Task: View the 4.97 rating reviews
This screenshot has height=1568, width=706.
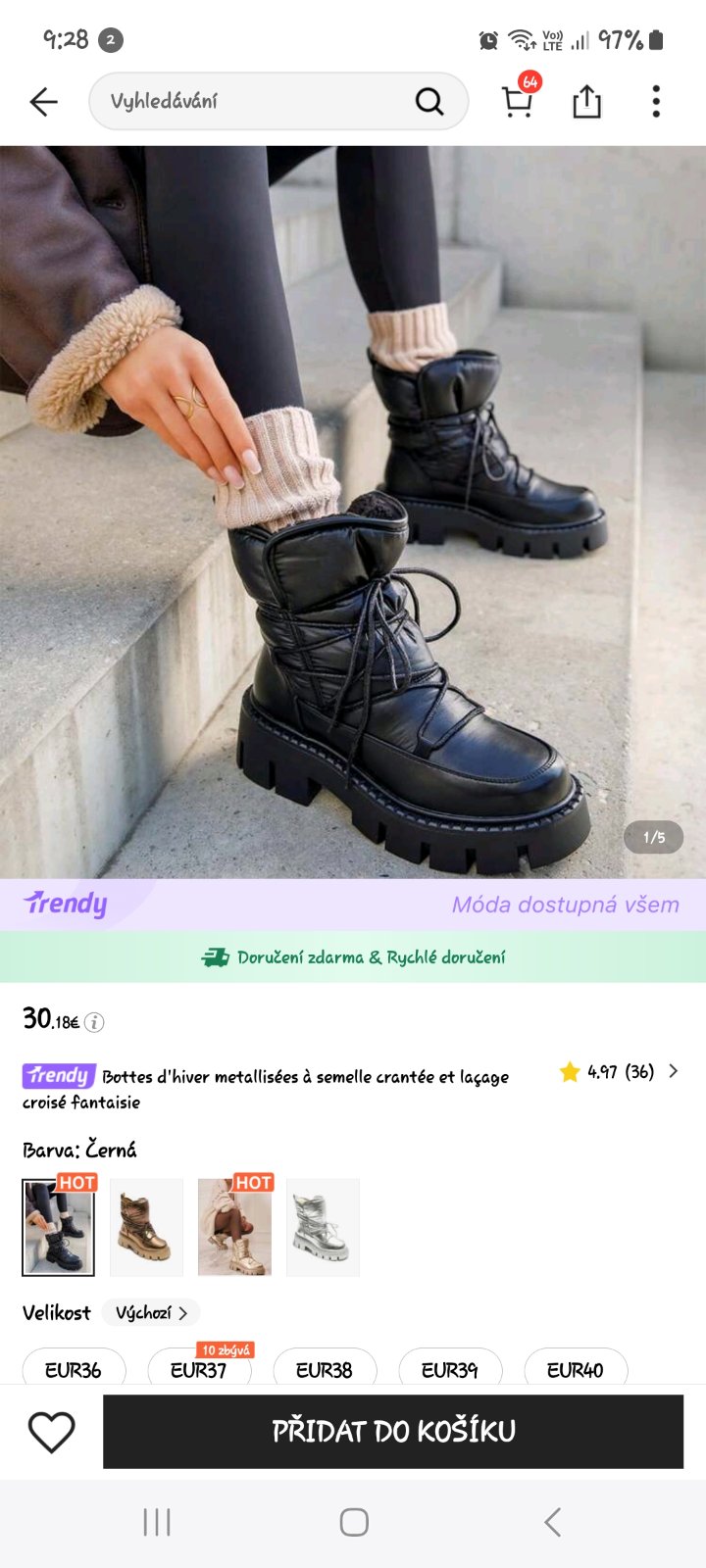Action: coord(619,1071)
